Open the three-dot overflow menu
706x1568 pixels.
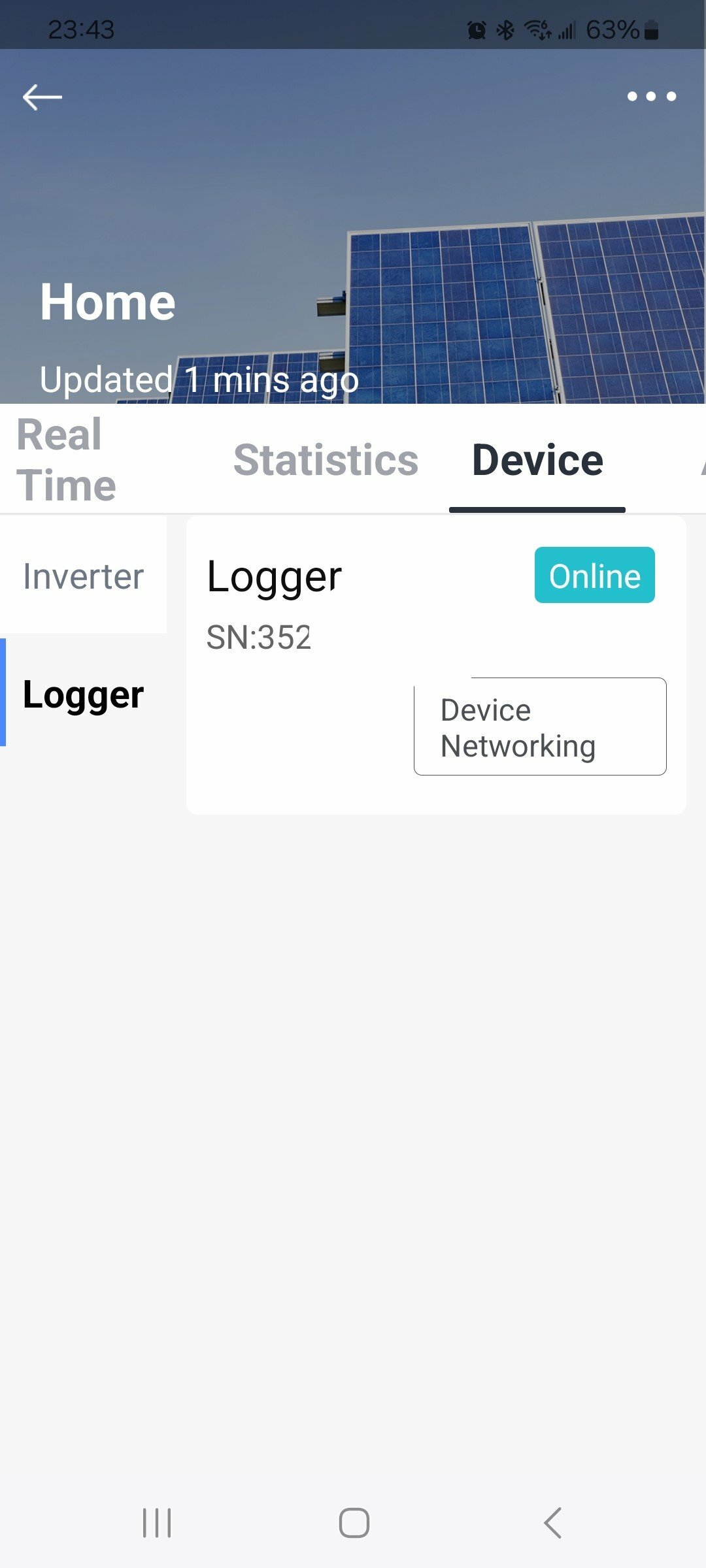click(x=651, y=97)
